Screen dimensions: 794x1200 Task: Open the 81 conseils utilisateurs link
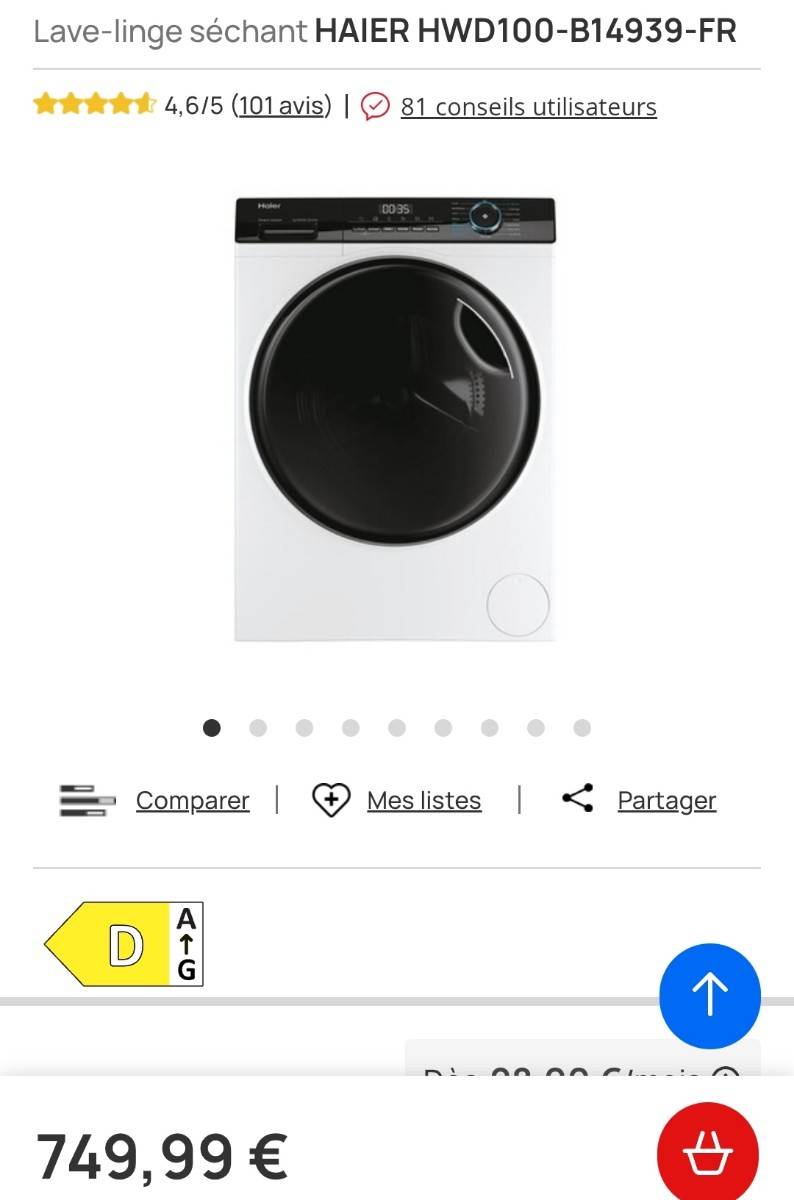[528, 107]
